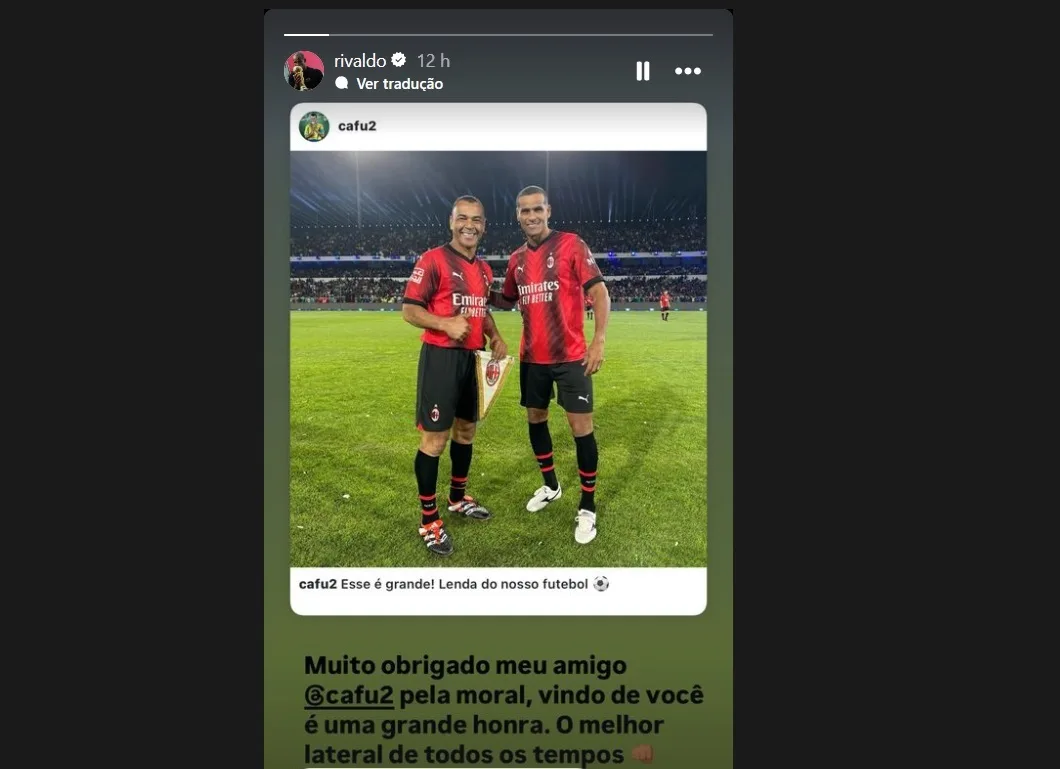
Task: Open the three-dot story options menu
Action: (x=688, y=71)
